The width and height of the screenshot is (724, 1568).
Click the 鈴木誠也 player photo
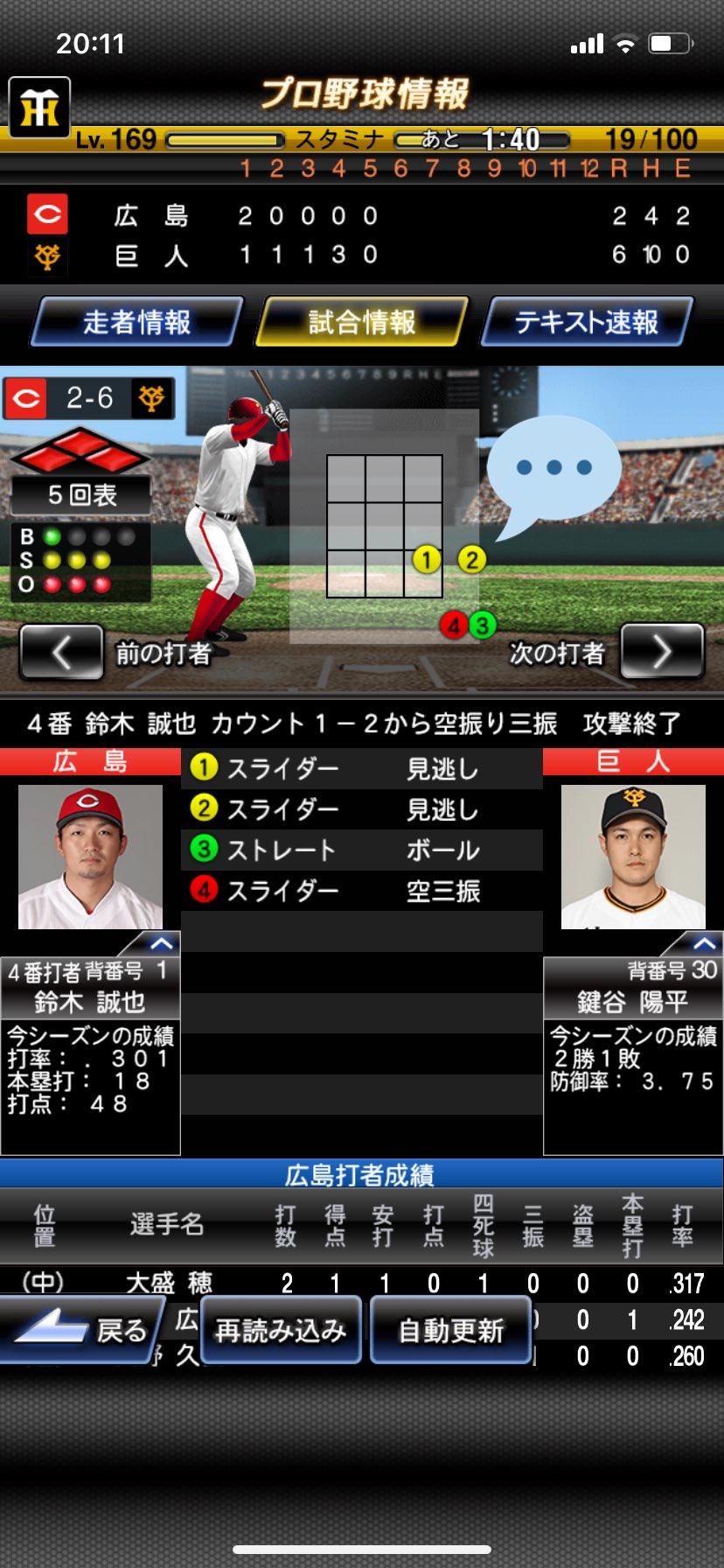pyautogui.click(x=90, y=853)
